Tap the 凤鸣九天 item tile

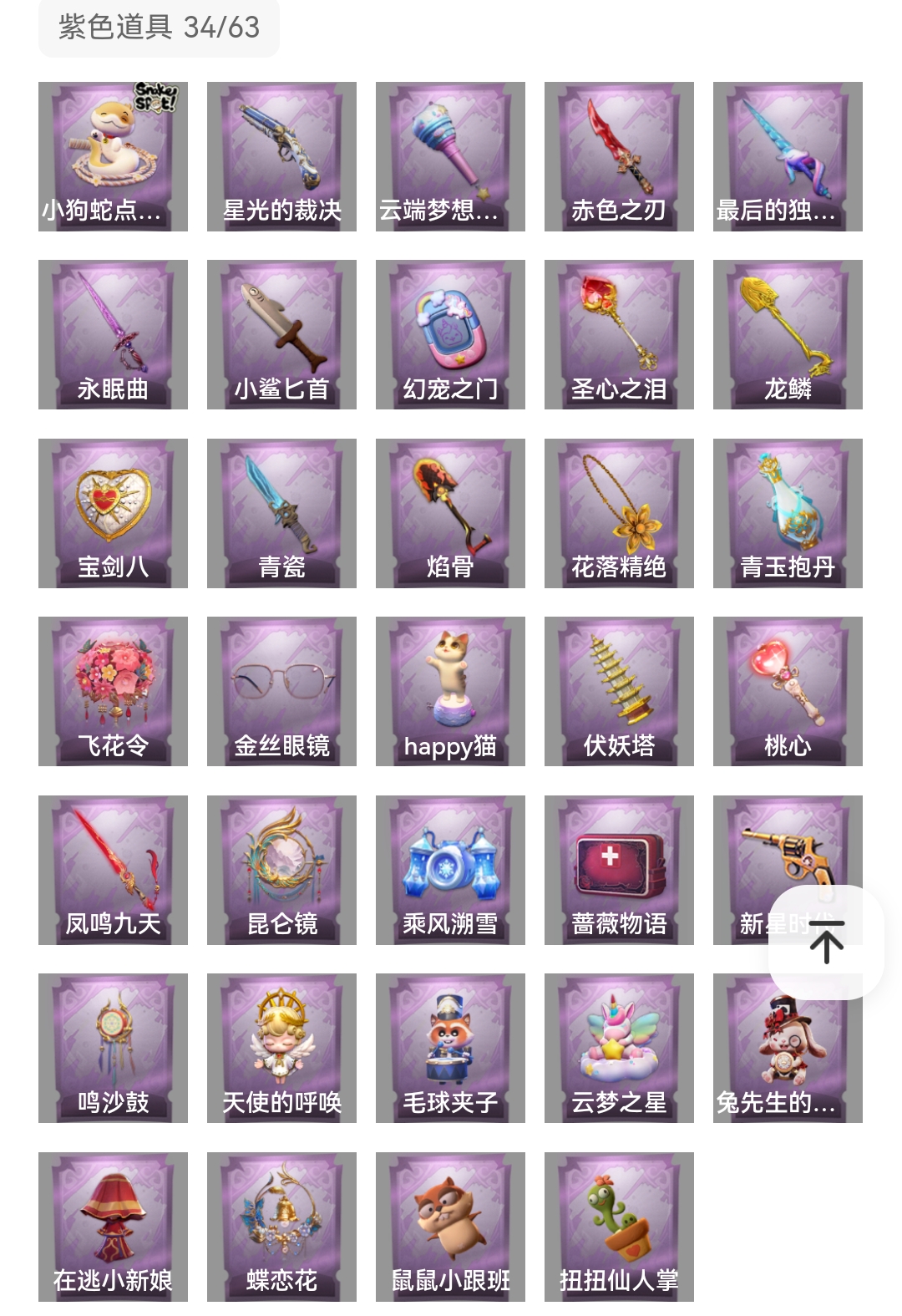(113, 870)
